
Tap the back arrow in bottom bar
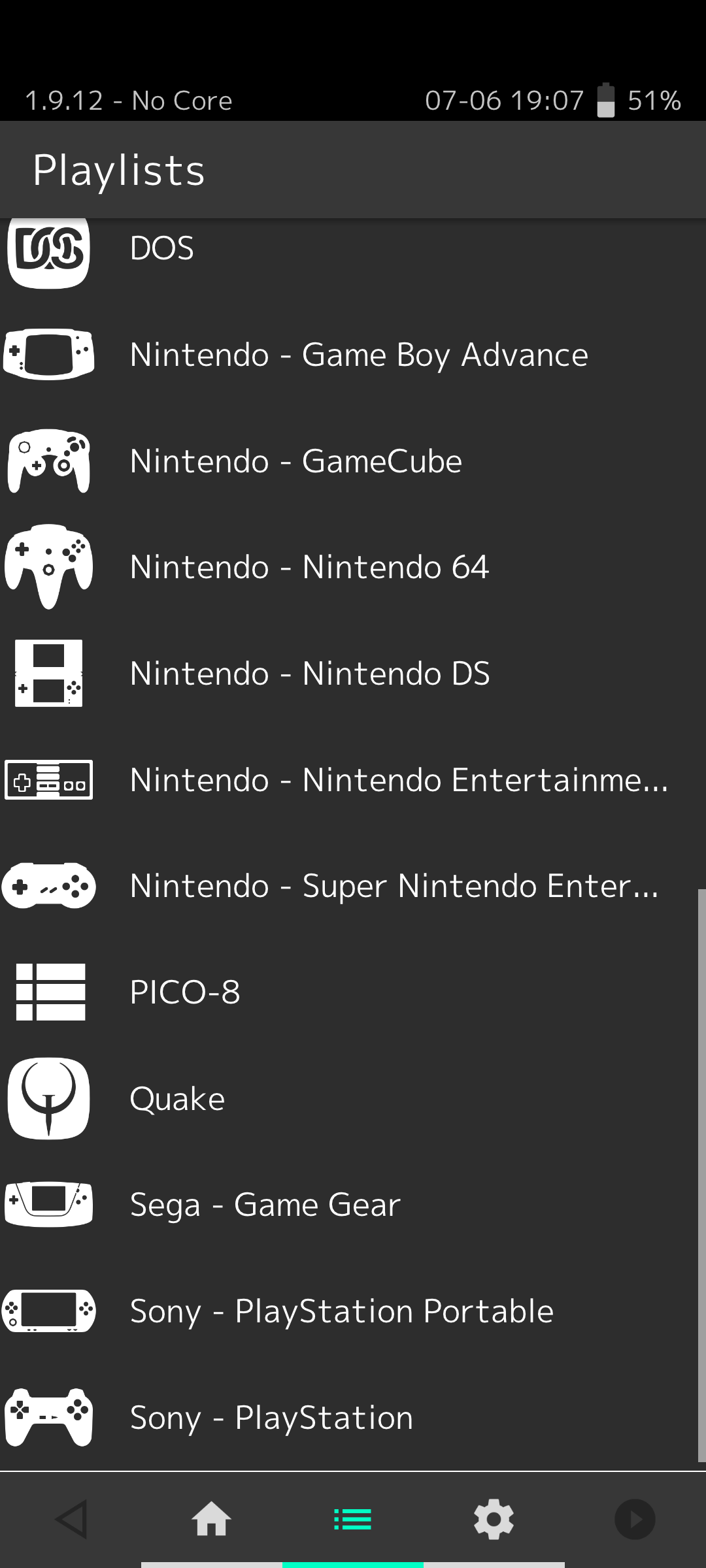(71, 1520)
